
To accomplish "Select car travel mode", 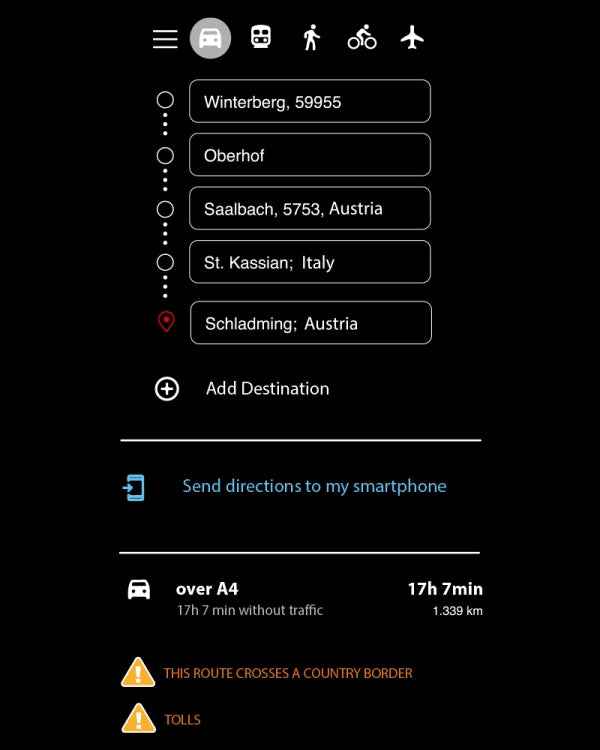I will click(210, 39).
